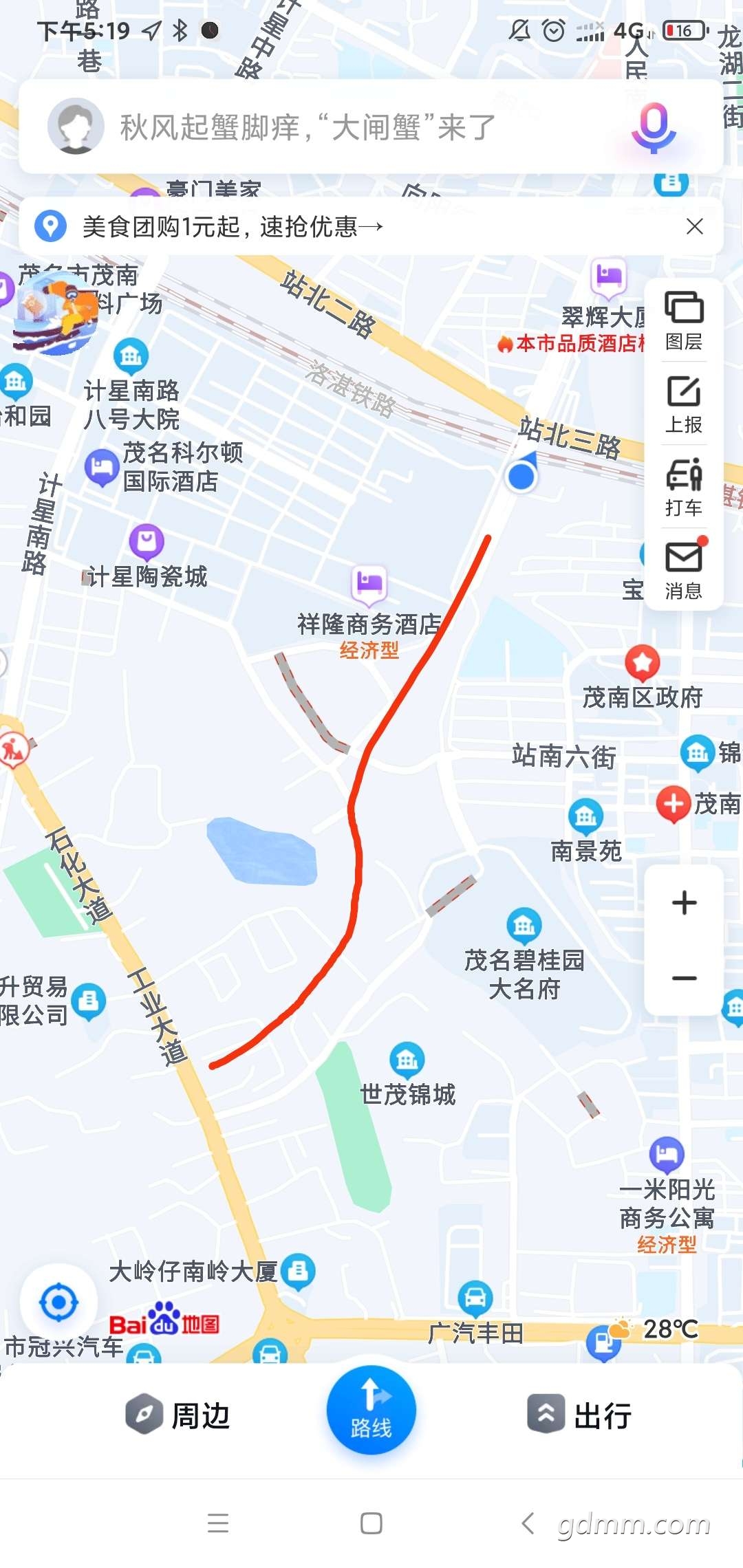Dismiss the 美食团购 promotion banner
The width and height of the screenshot is (743, 1568).
[695, 226]
